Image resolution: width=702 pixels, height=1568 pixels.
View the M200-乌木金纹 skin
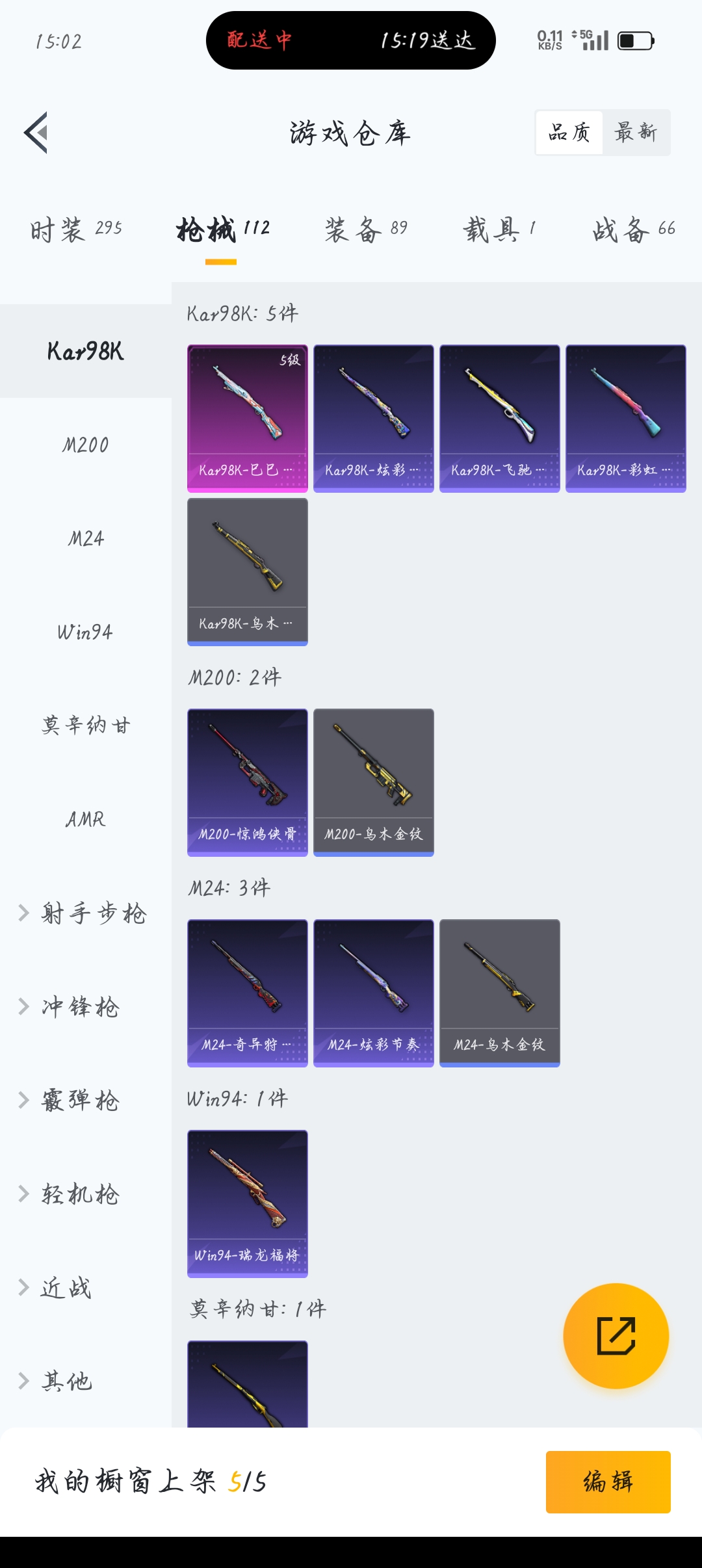373,782
